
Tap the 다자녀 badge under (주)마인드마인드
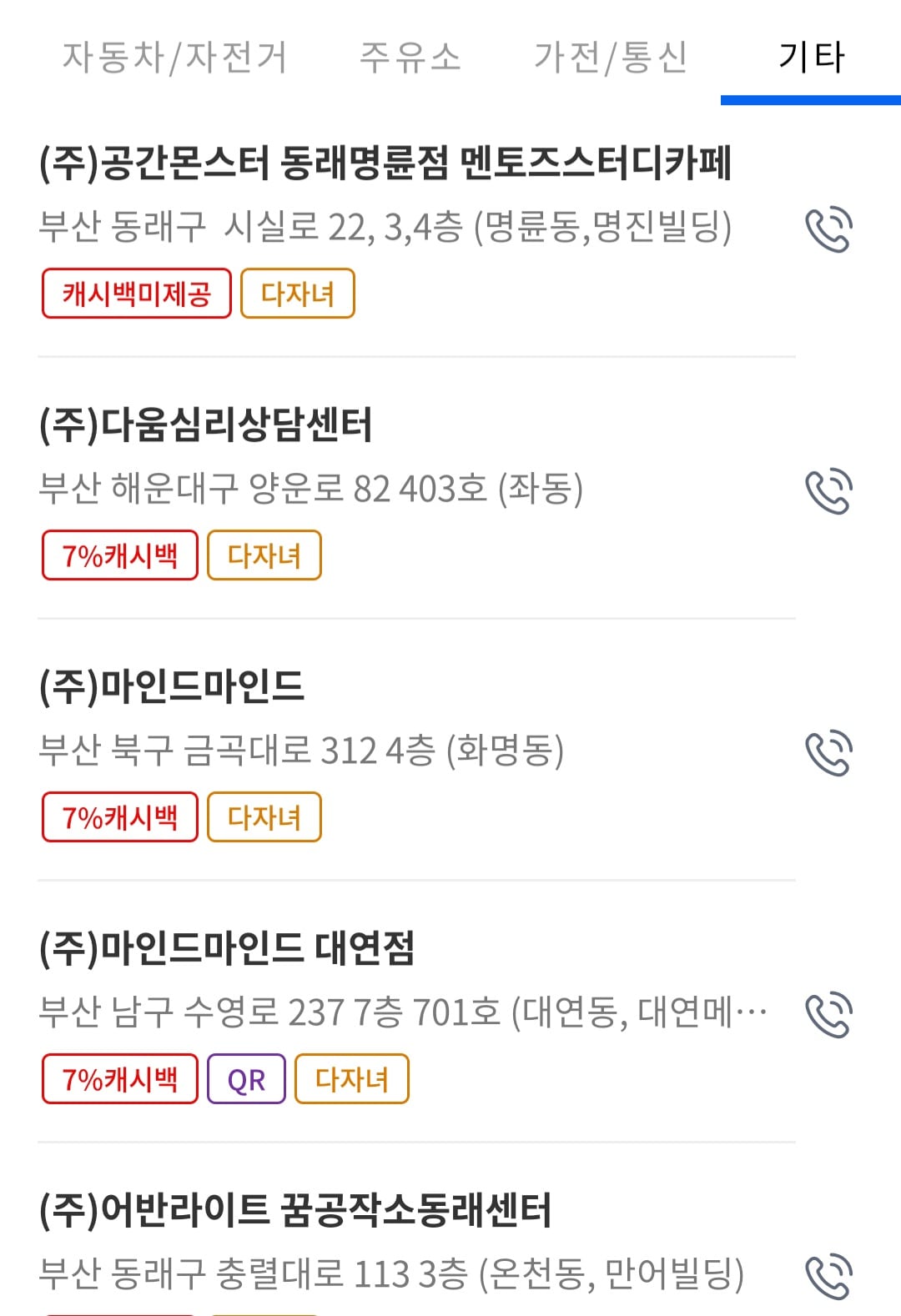[264, 816]
